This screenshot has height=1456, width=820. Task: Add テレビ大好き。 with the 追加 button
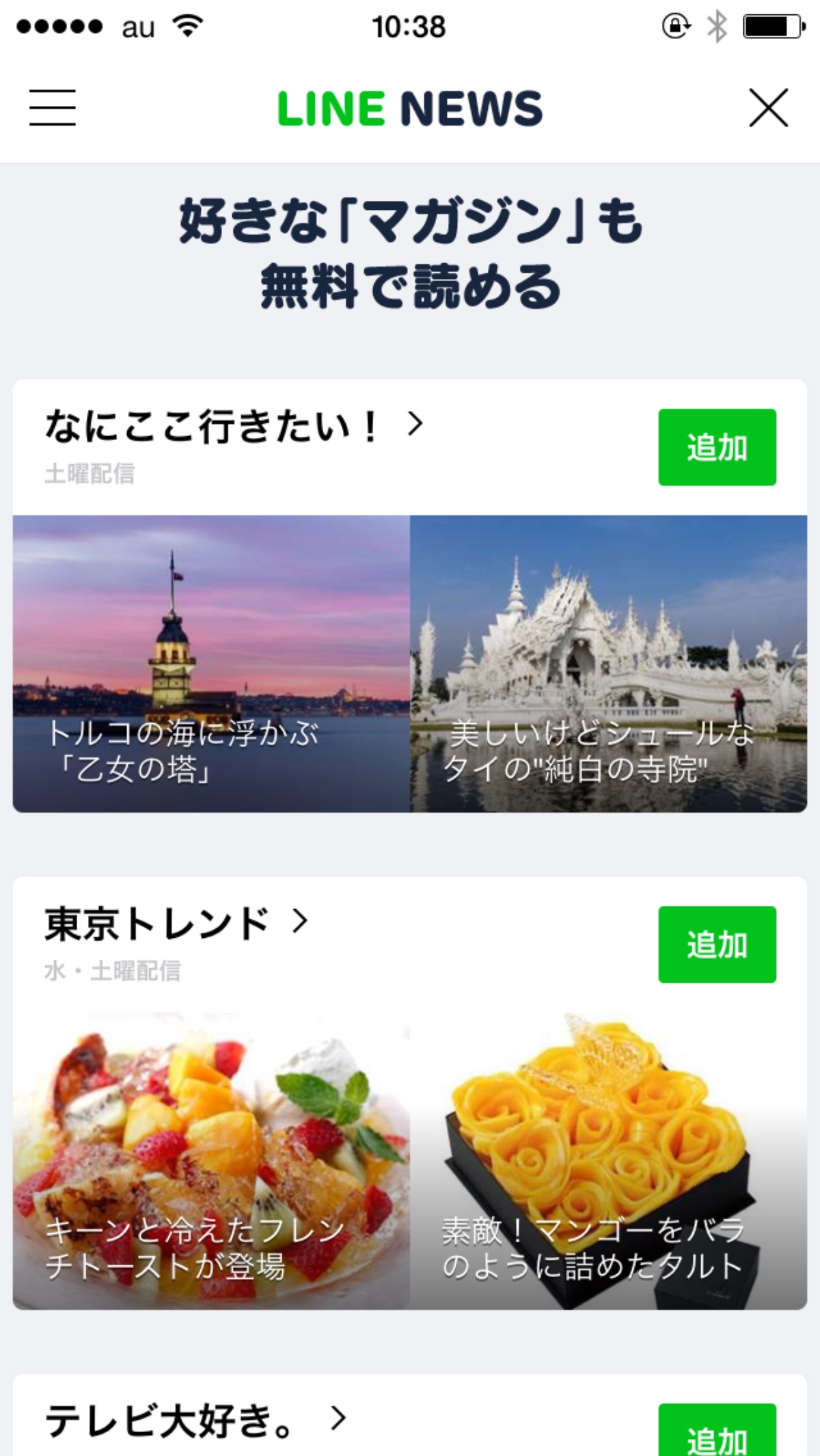pyautogui.click(x=717, y=1432)
